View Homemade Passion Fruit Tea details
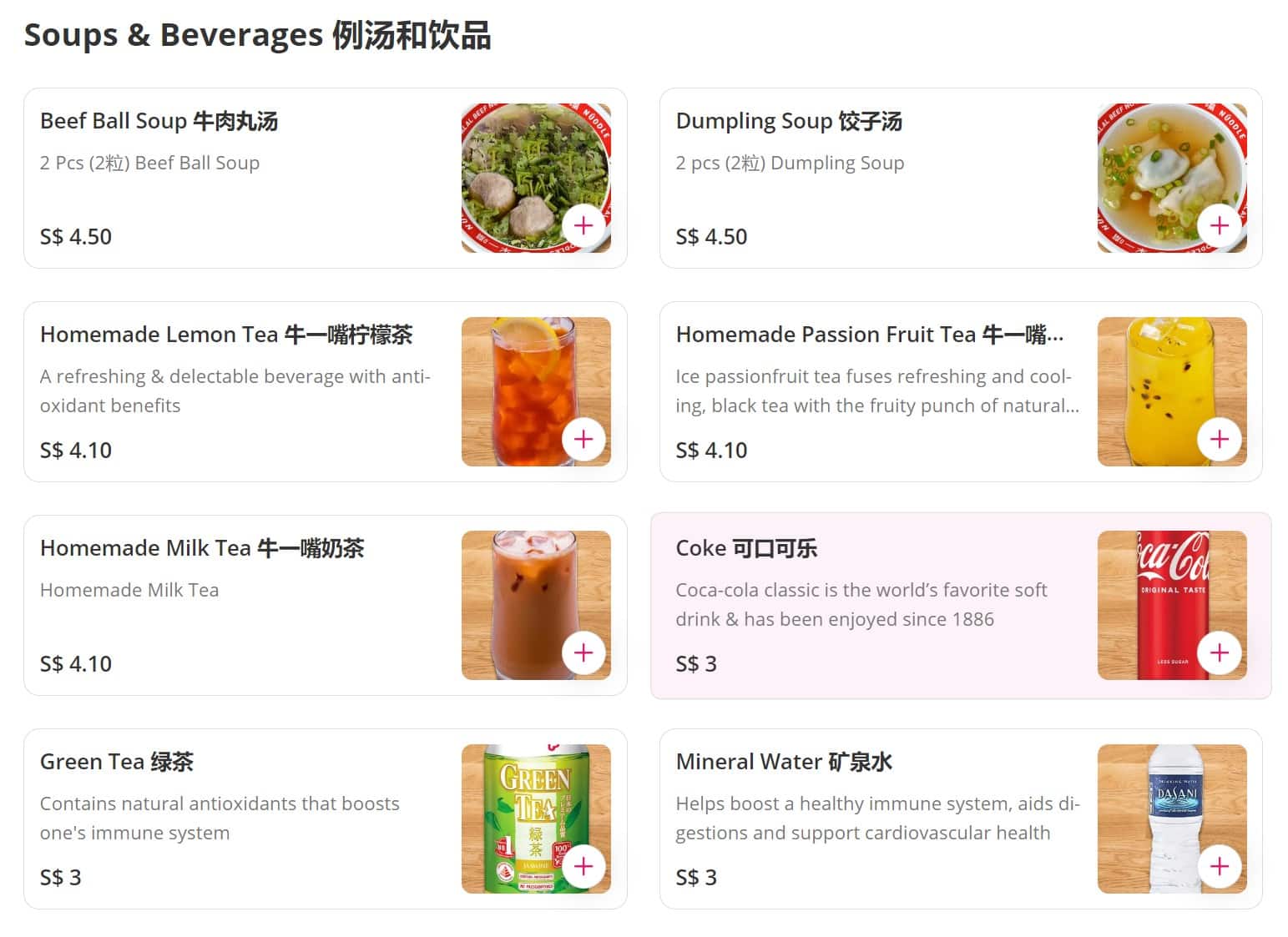 point(868,335)
